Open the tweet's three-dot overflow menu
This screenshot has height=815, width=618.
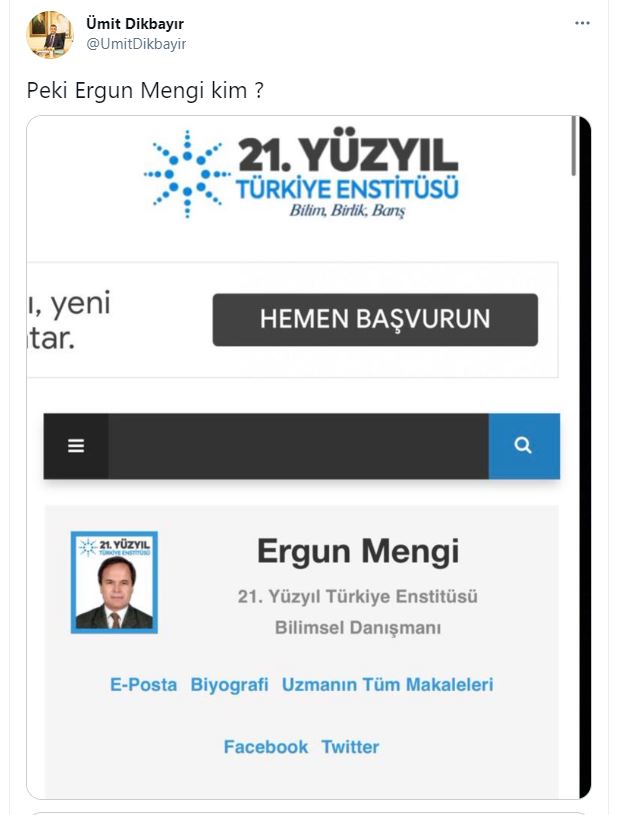point(582,23)
